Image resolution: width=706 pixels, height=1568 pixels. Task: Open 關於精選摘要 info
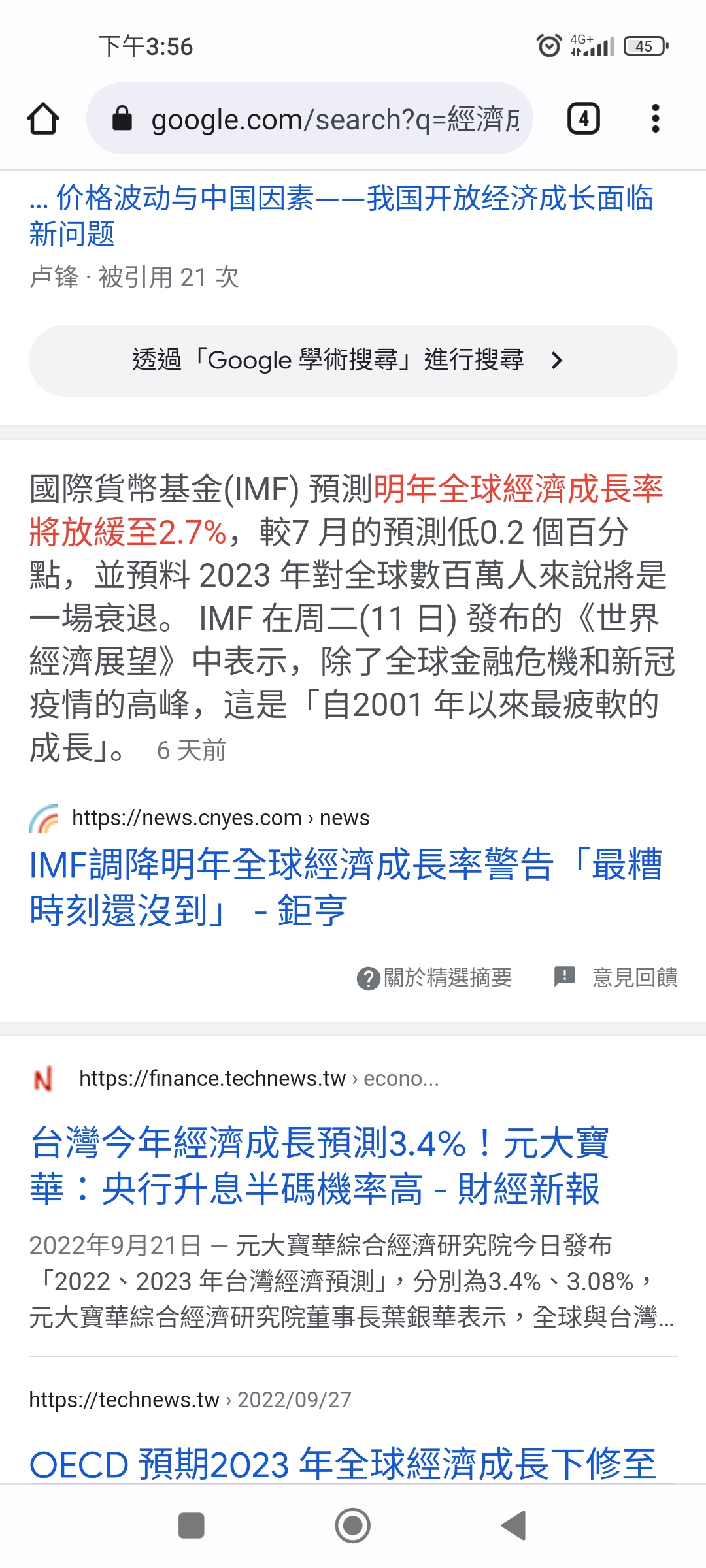coord(435,977)
